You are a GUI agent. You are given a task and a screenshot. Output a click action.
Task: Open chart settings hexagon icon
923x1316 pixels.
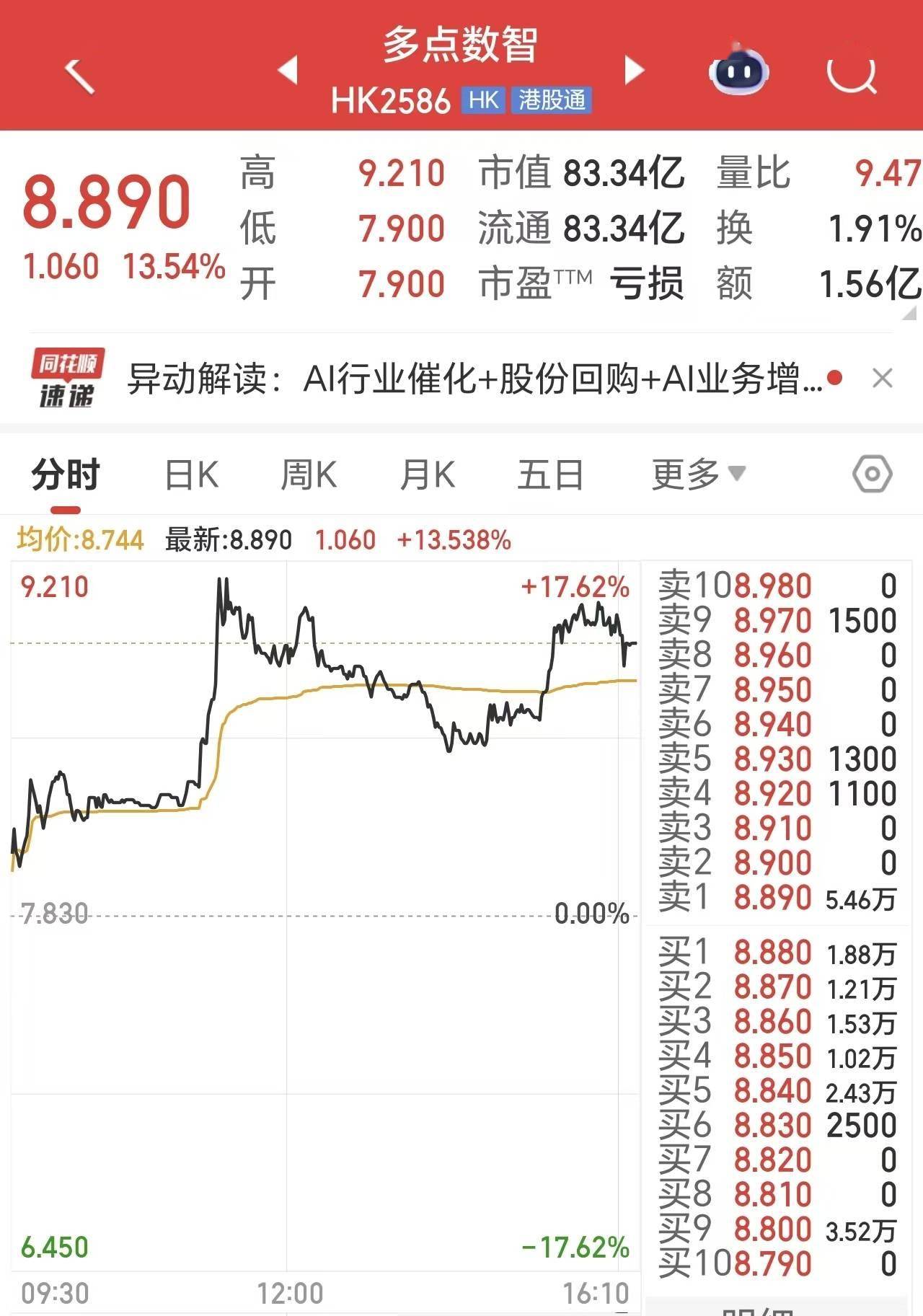pos(872,474)
